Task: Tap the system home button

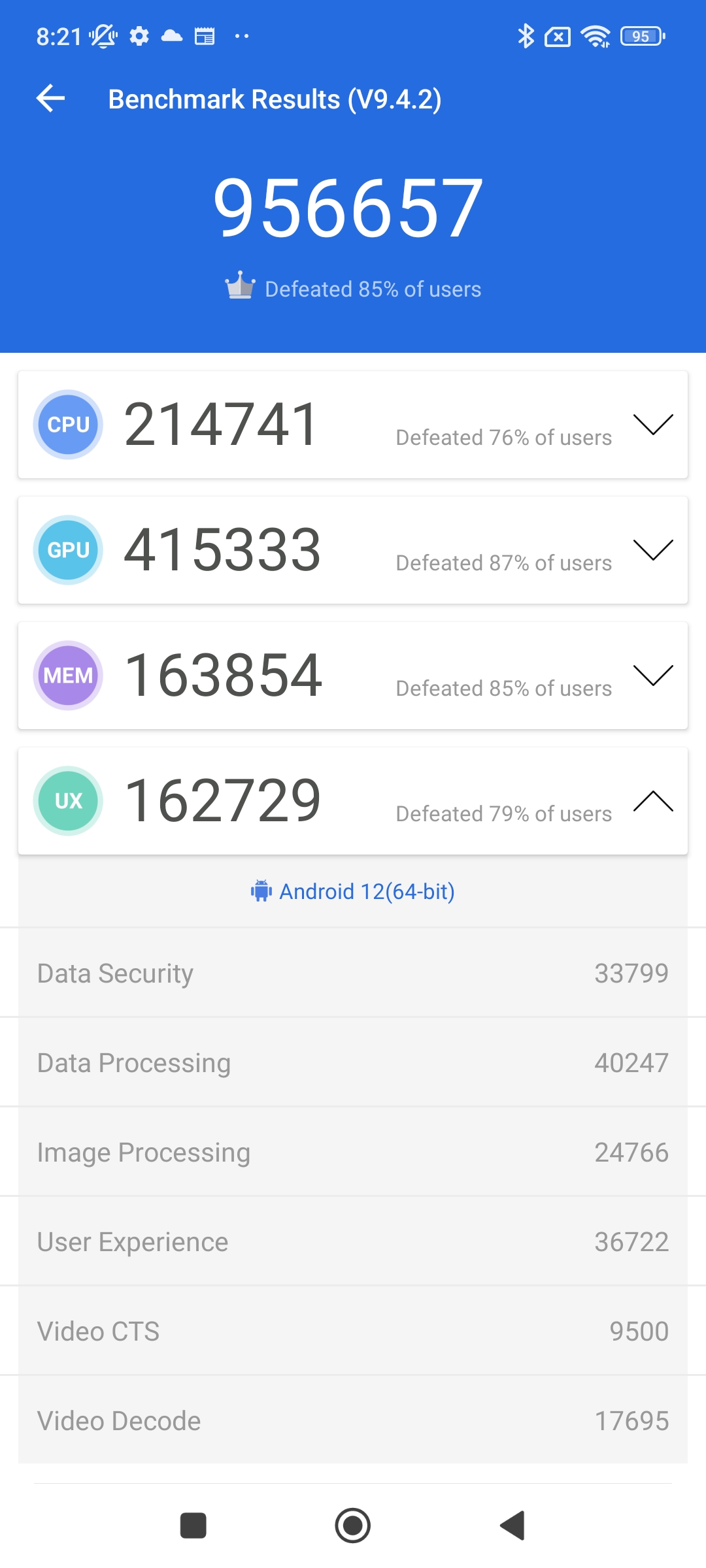Action: tap(353, 1526)
